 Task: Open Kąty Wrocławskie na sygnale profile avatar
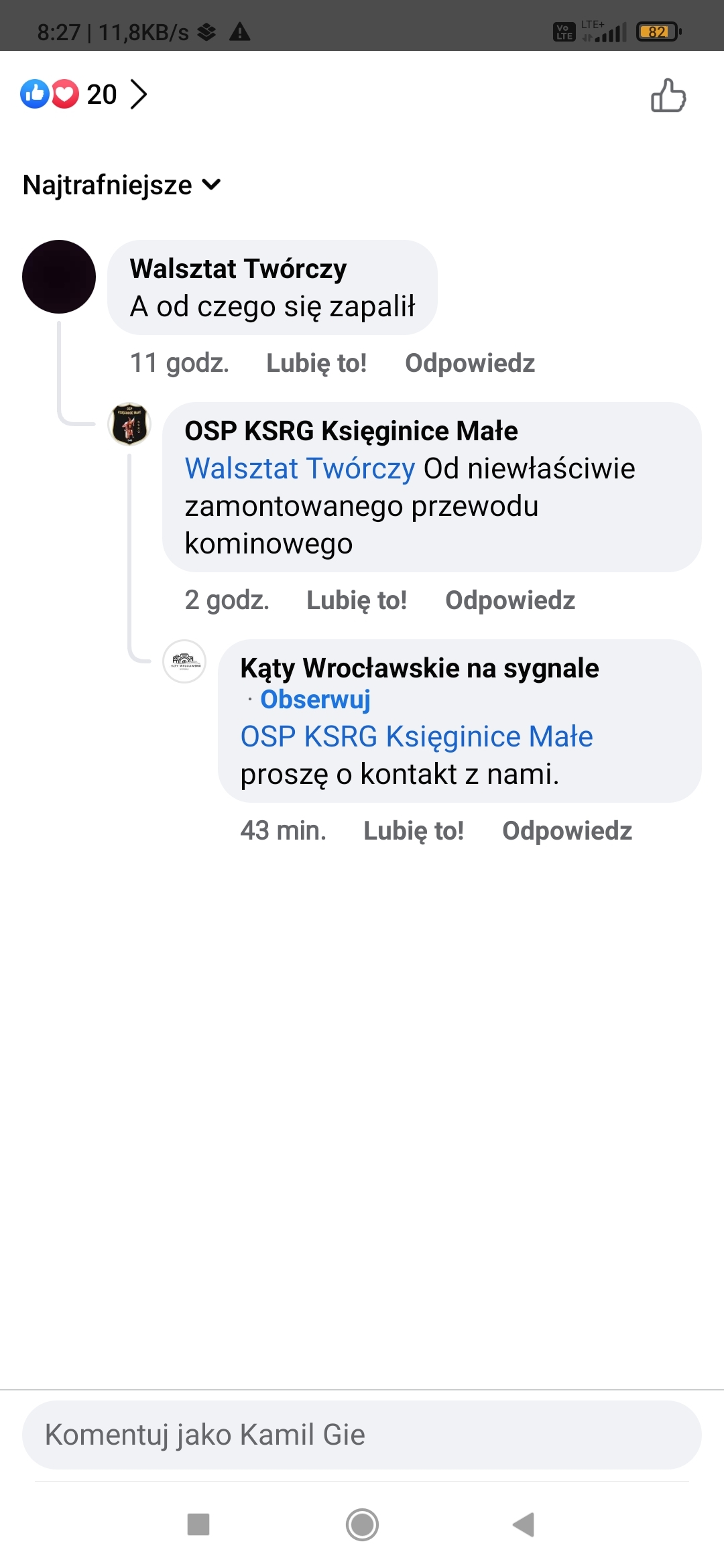click(184, 661)
